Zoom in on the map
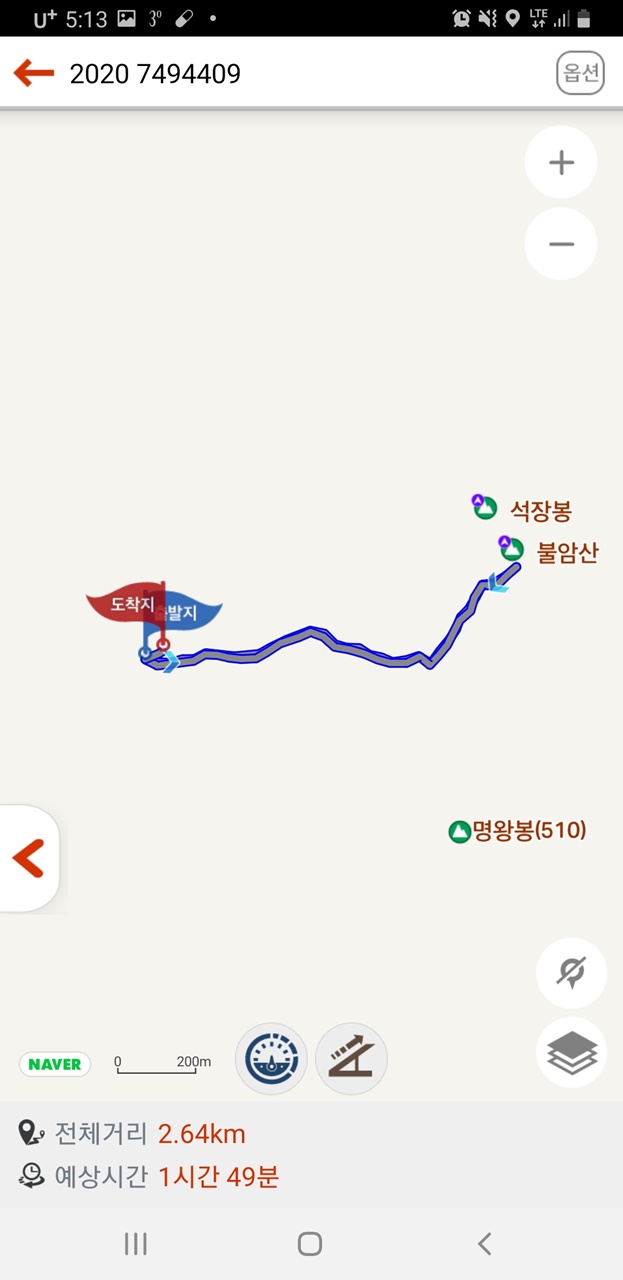The width and height of the screenshot is (623, 1280). 561,162
